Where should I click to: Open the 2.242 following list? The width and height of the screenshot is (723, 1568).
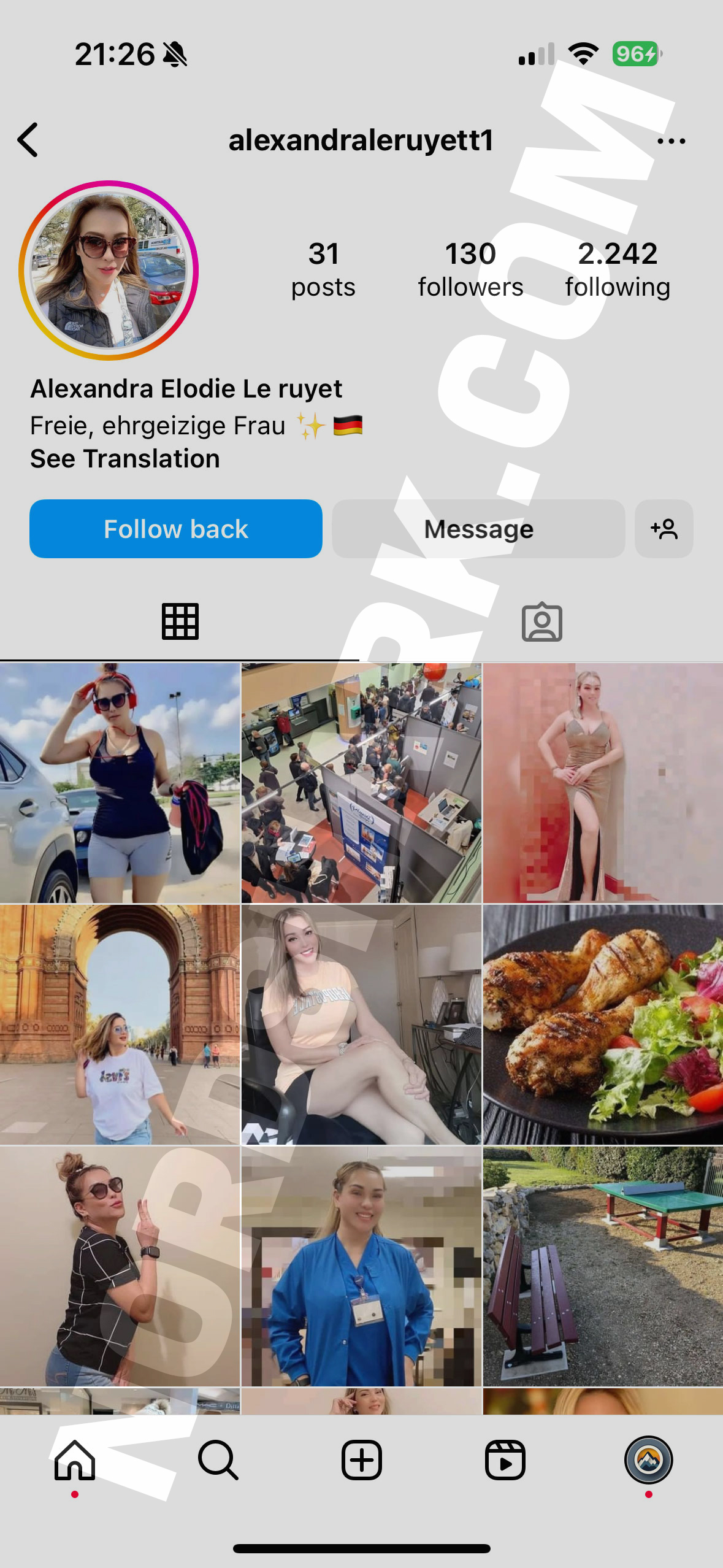point(617,270)
